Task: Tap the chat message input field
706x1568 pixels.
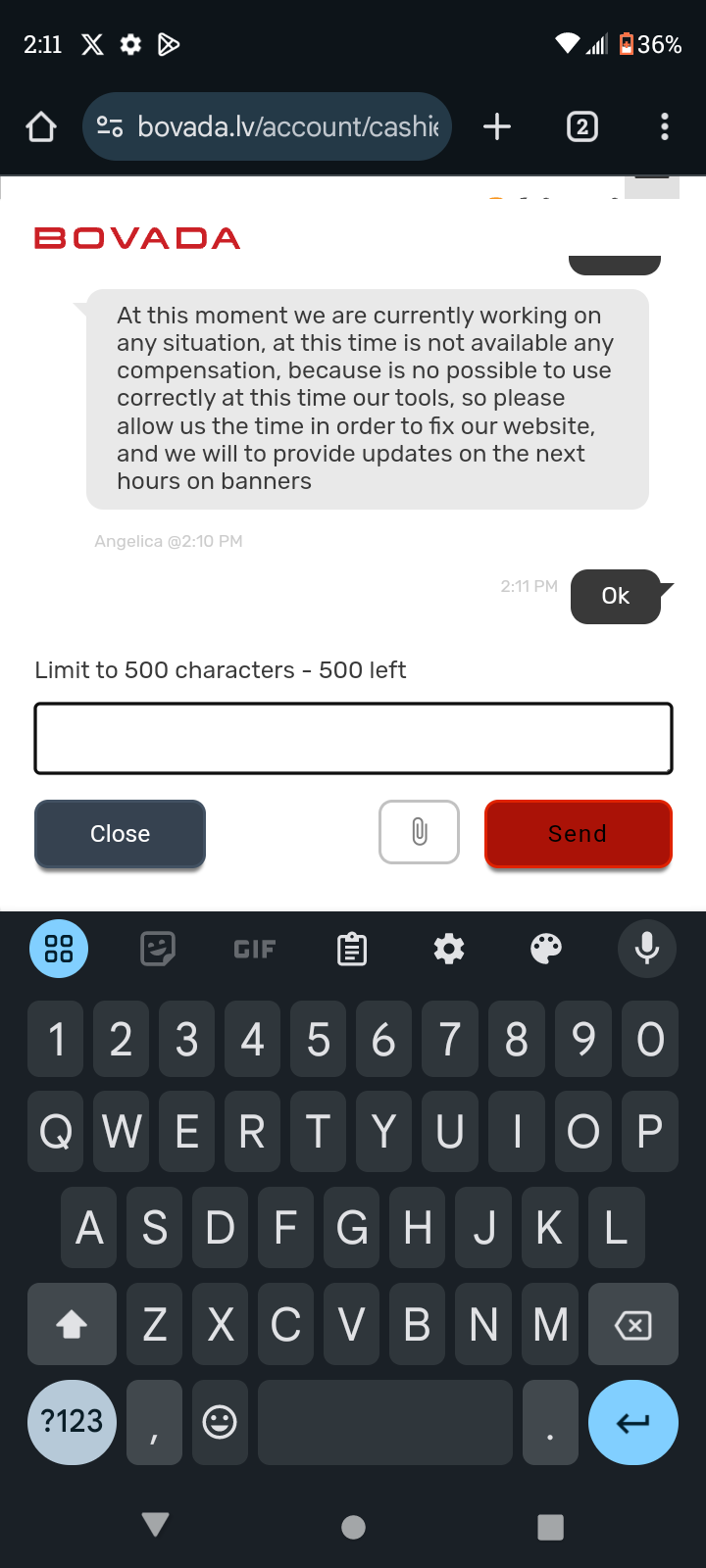Action: (353, 738)
